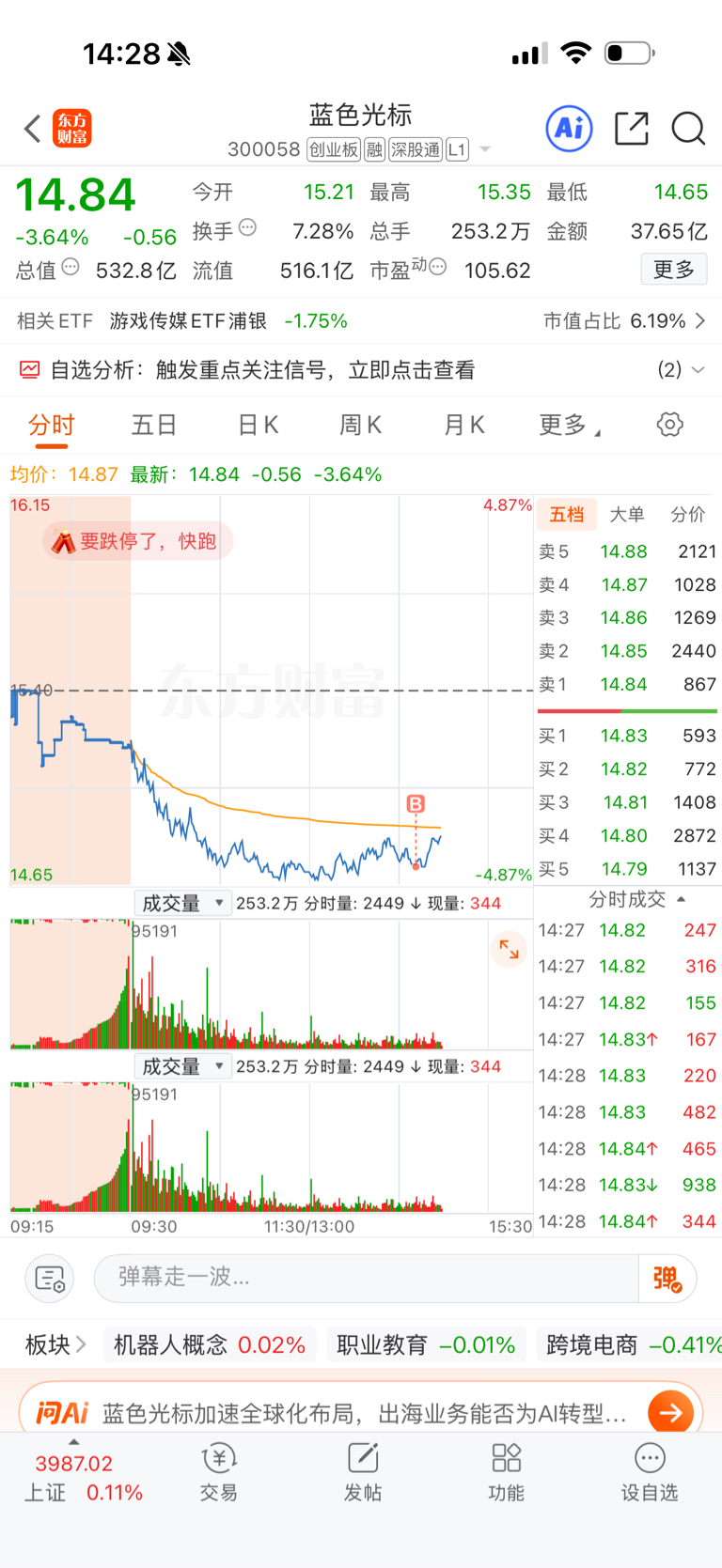Expand chart to full screen

(509, 950)
